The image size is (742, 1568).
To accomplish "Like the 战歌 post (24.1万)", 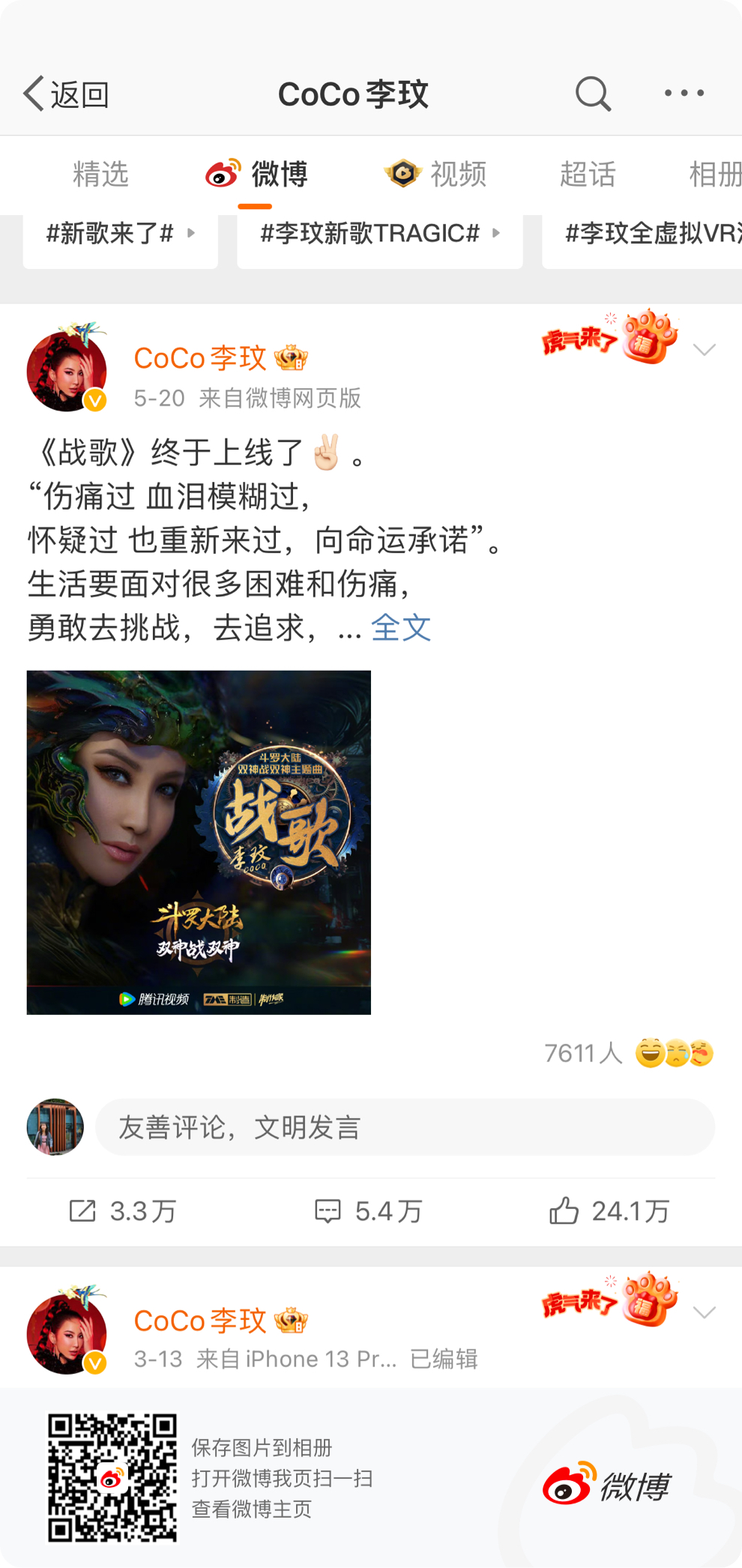I will coord(609,1211).
